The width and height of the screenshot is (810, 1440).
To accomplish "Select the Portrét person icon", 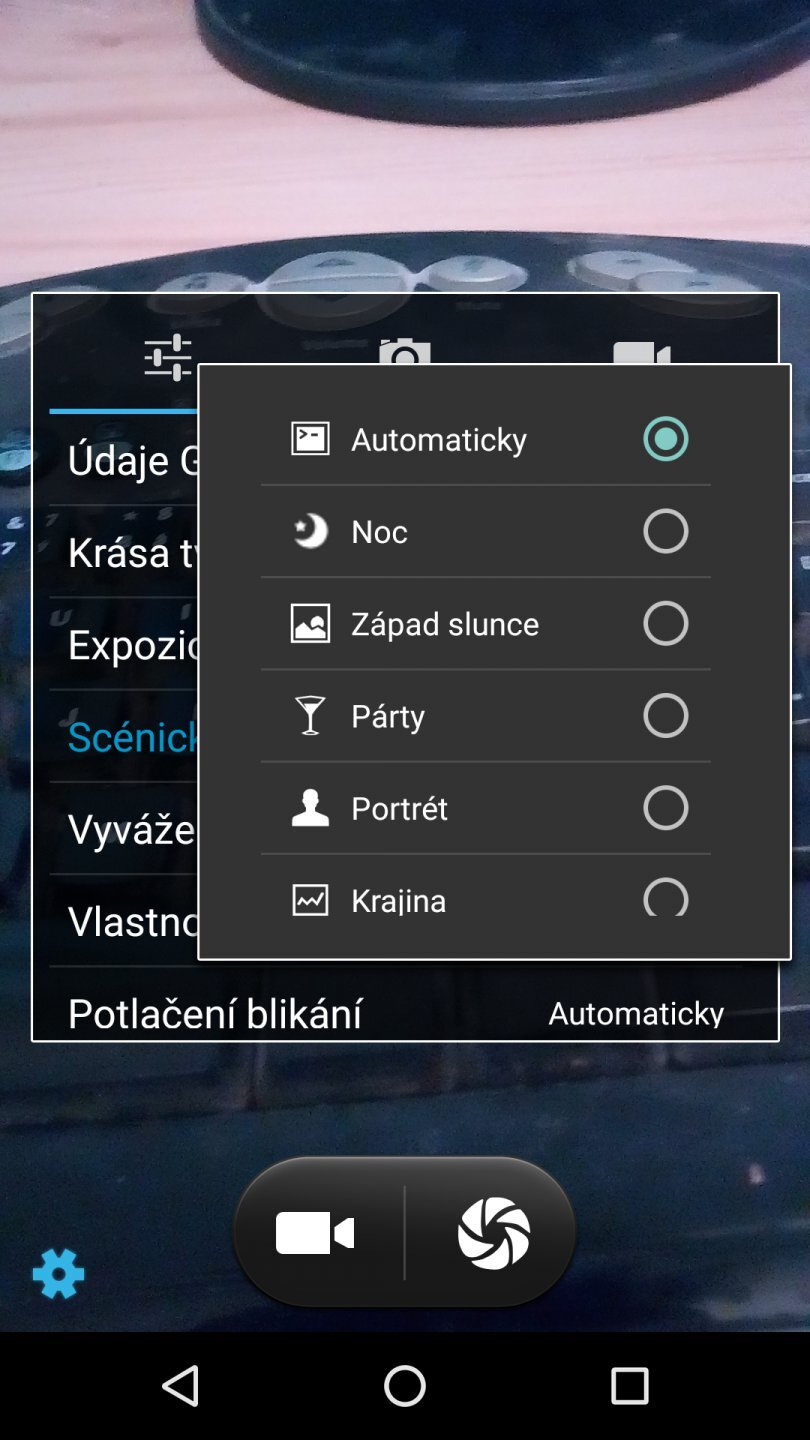I will (310, 808).
